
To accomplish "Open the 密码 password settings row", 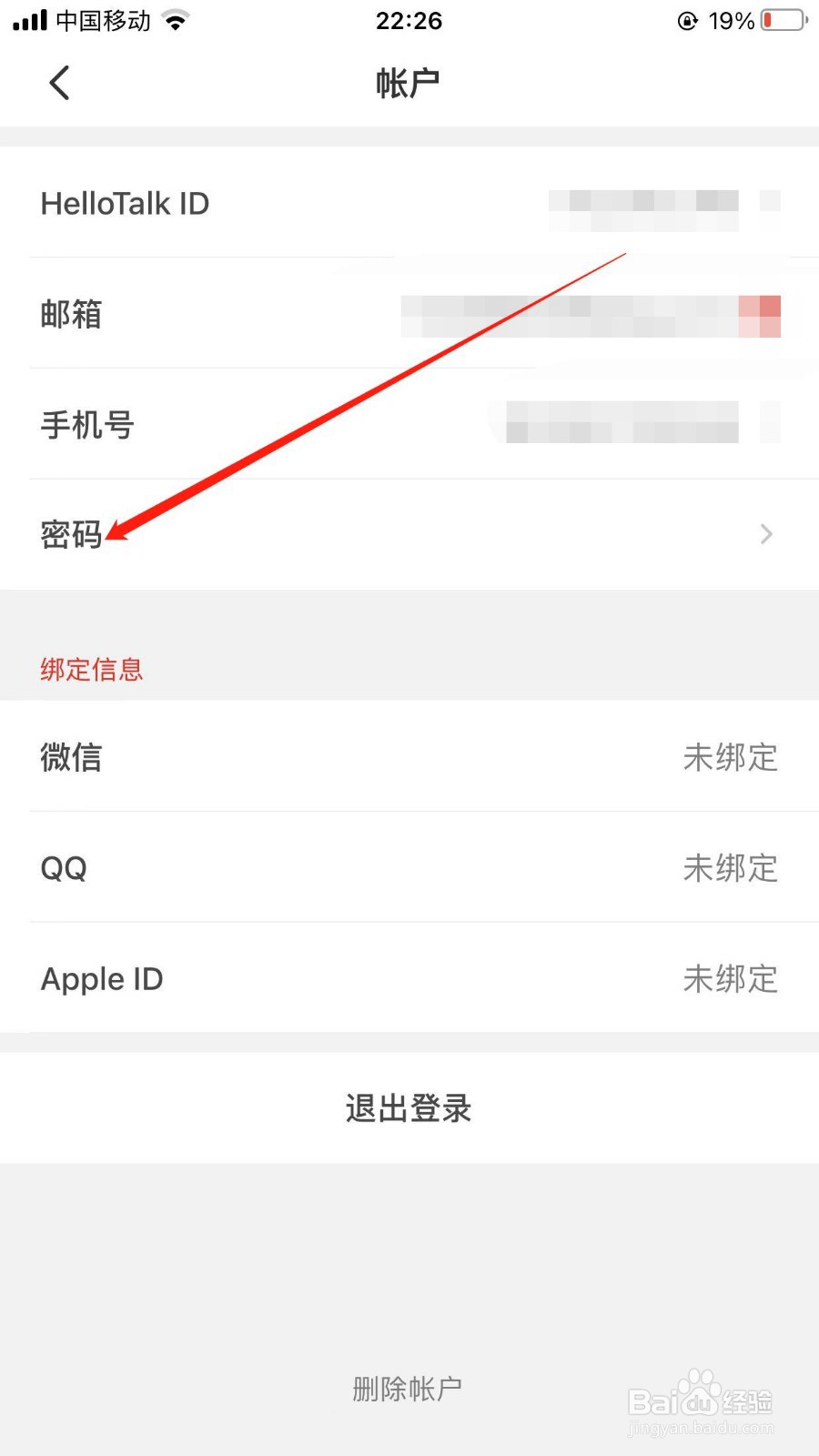I will coord(409,534).
